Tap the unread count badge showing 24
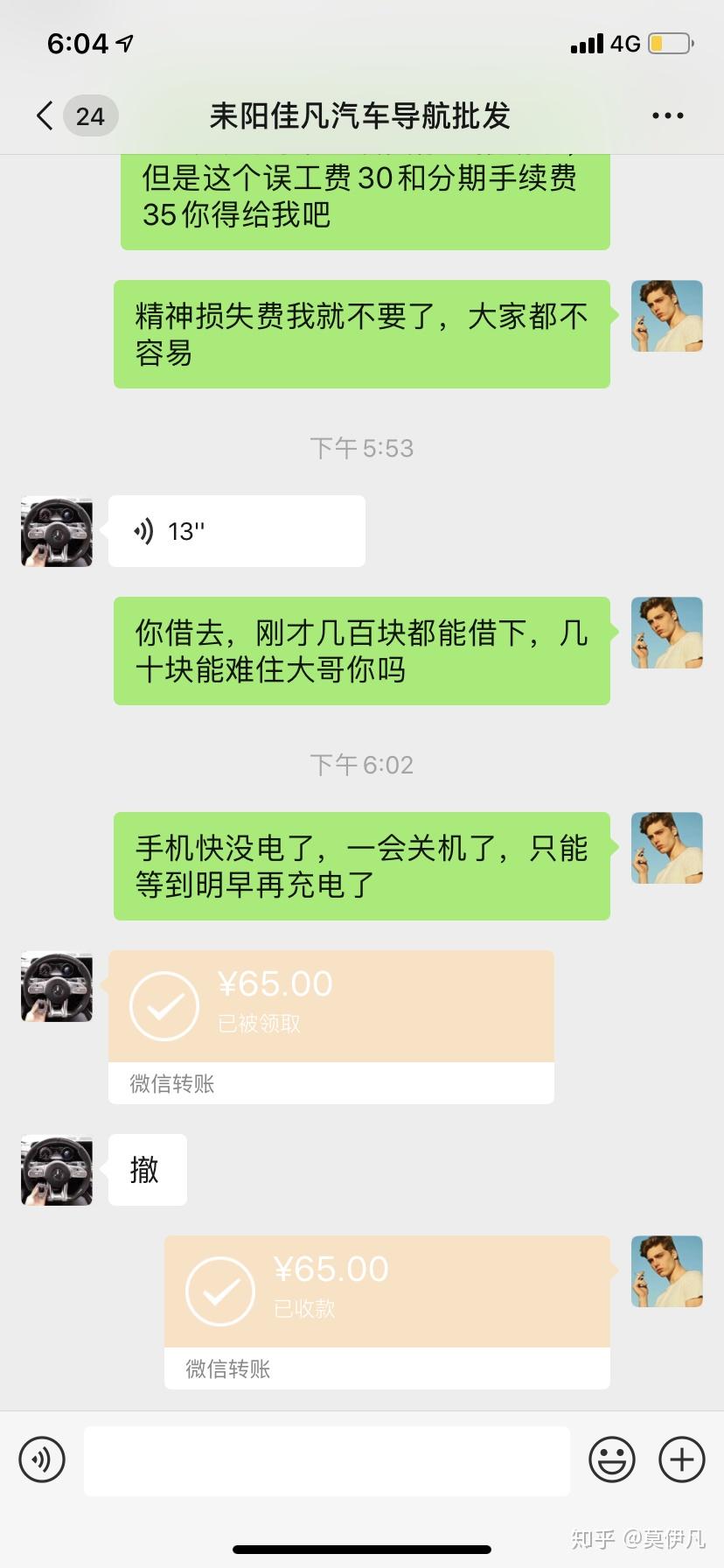 click(x=89, y=115)
